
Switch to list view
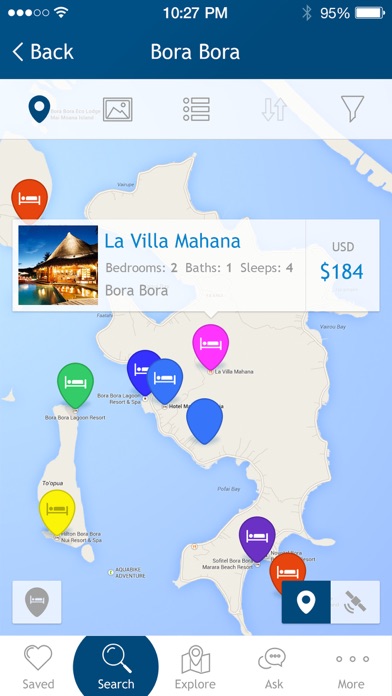click(196, 109)
